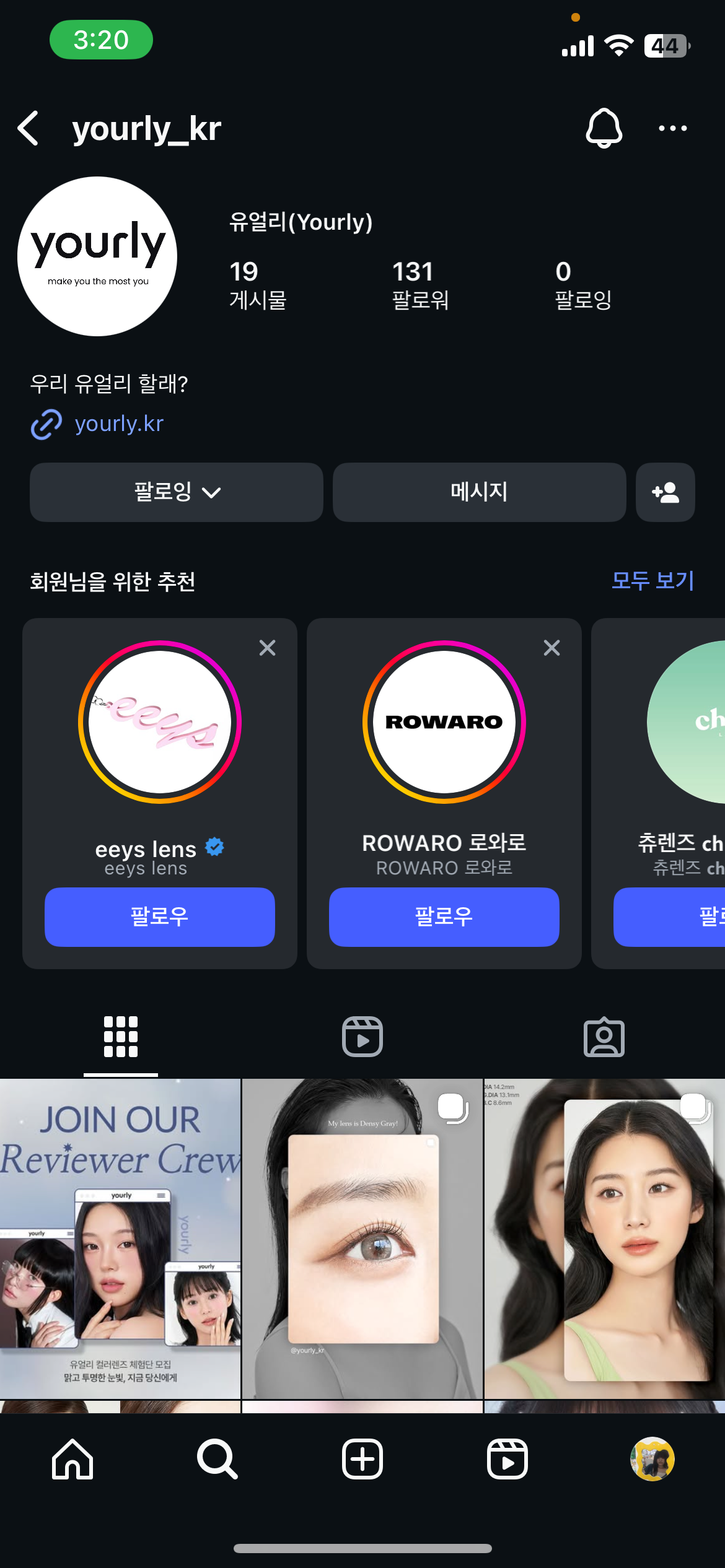Open the yourly.kr website link
This screenshot has height=1568, width=725.
tap(118, 424)
